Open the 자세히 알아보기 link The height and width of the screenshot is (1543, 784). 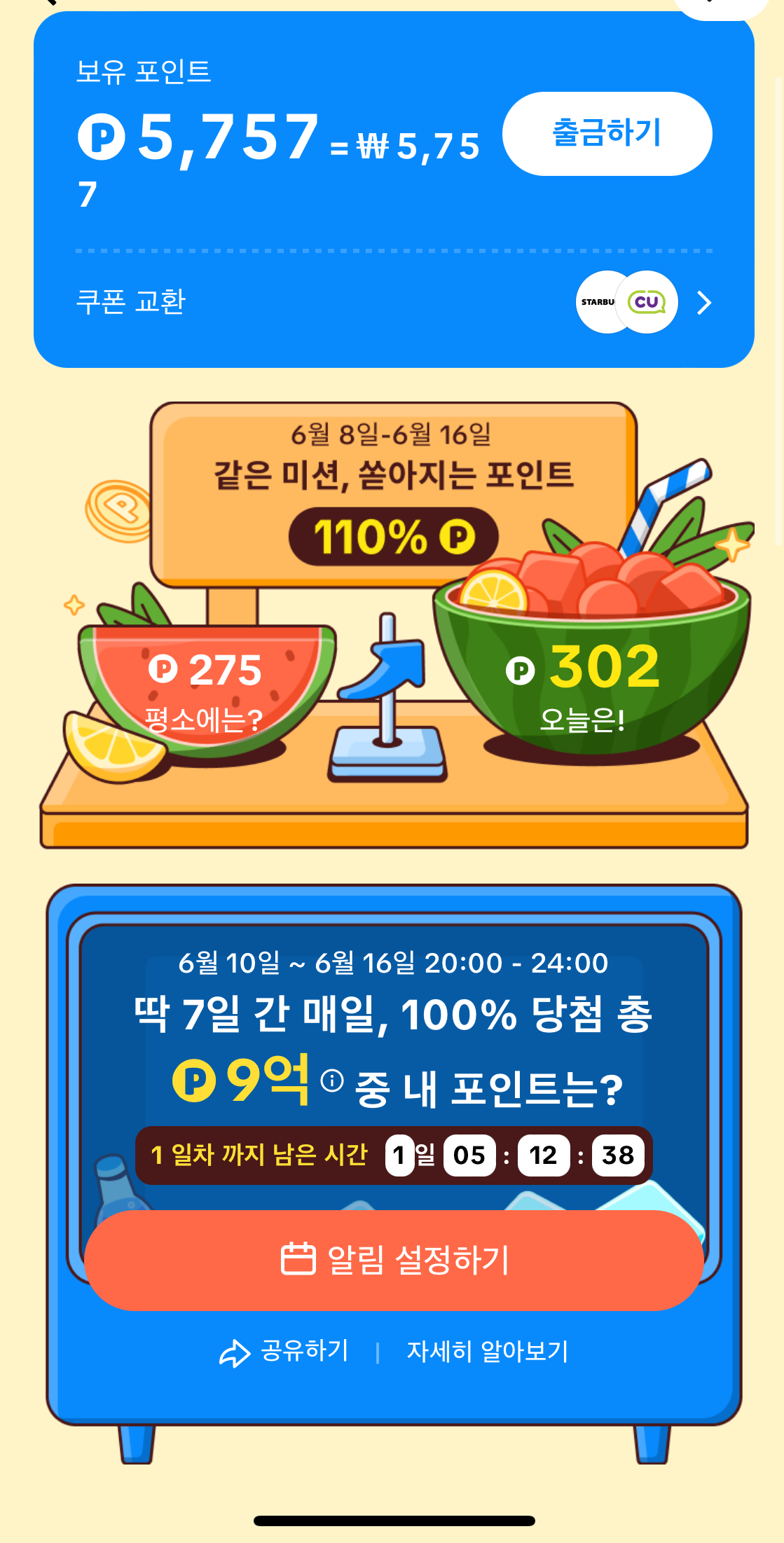pyautogui.click(x=489, y=1351)
